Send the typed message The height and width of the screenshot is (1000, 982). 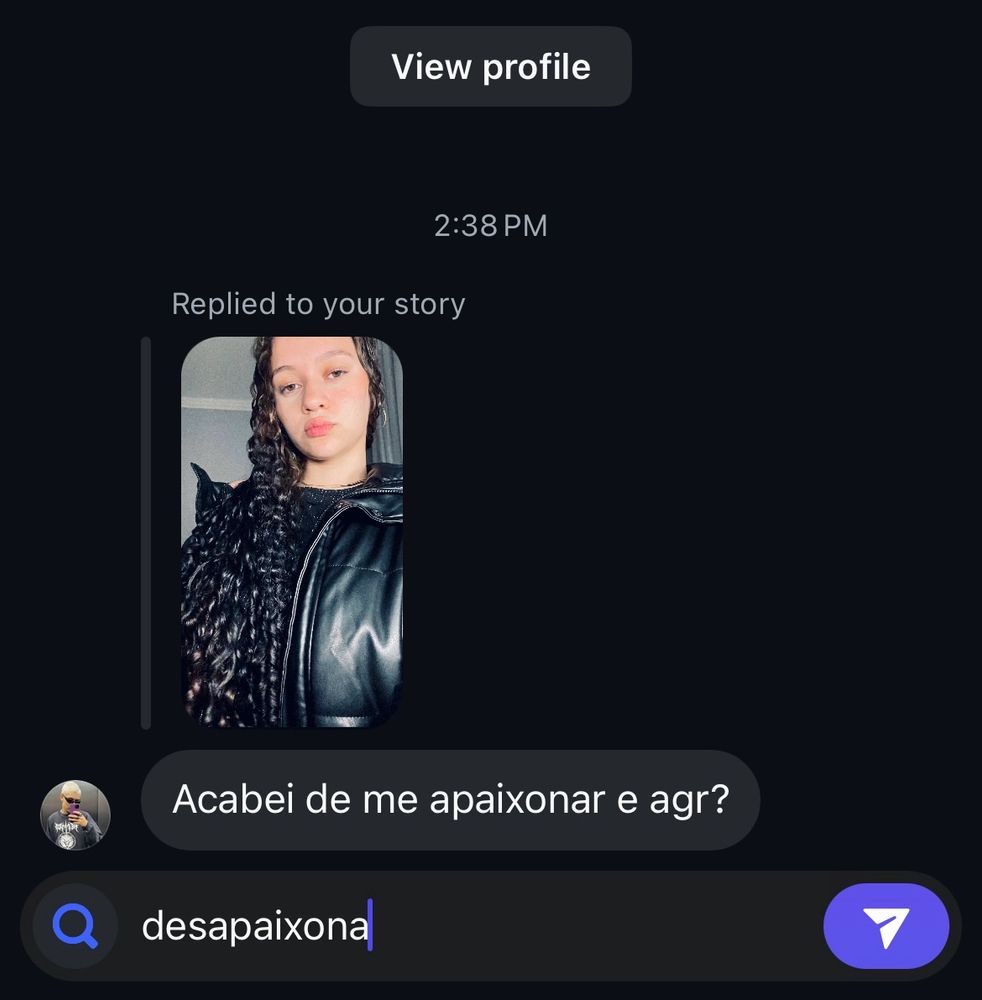coord(885,926)
